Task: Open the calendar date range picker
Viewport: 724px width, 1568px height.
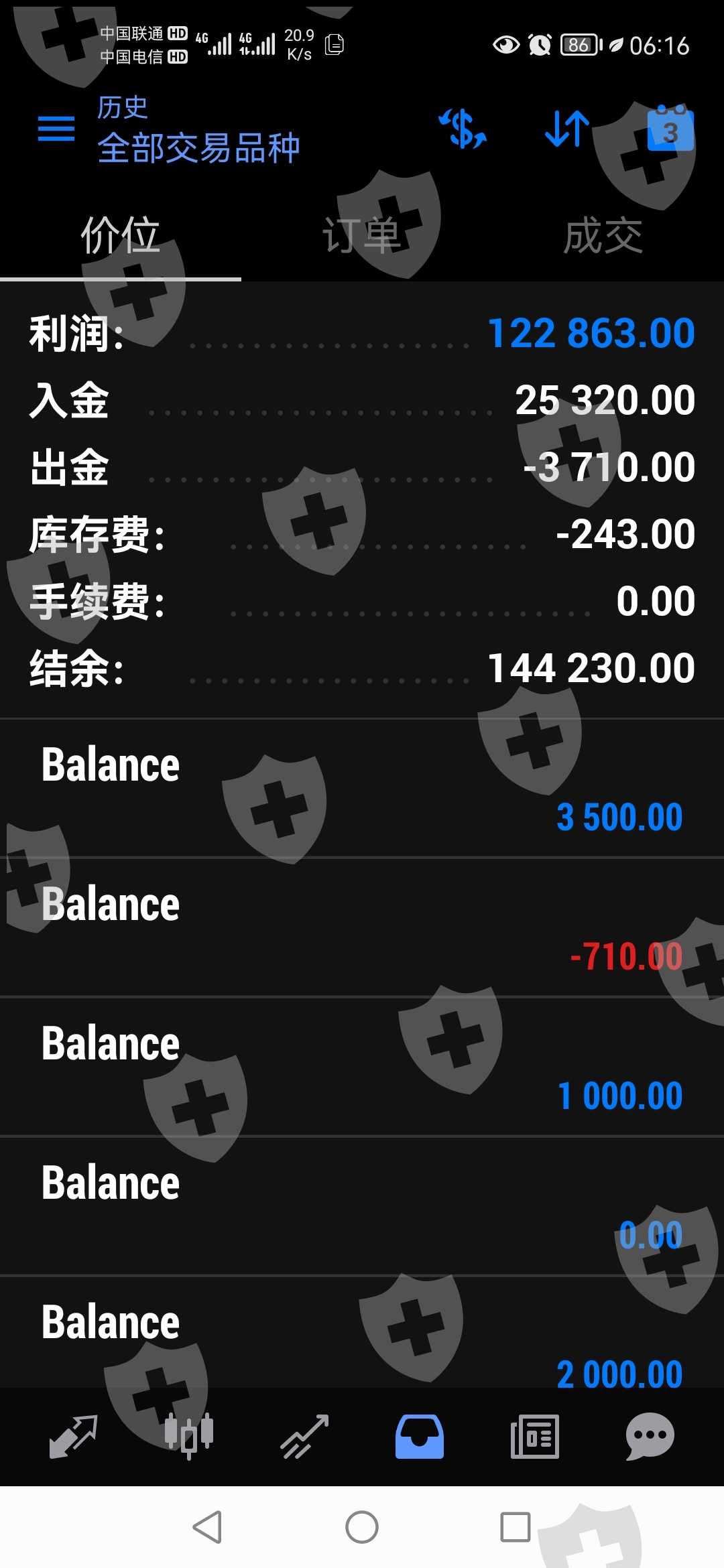Action: (x=670, y=127)
